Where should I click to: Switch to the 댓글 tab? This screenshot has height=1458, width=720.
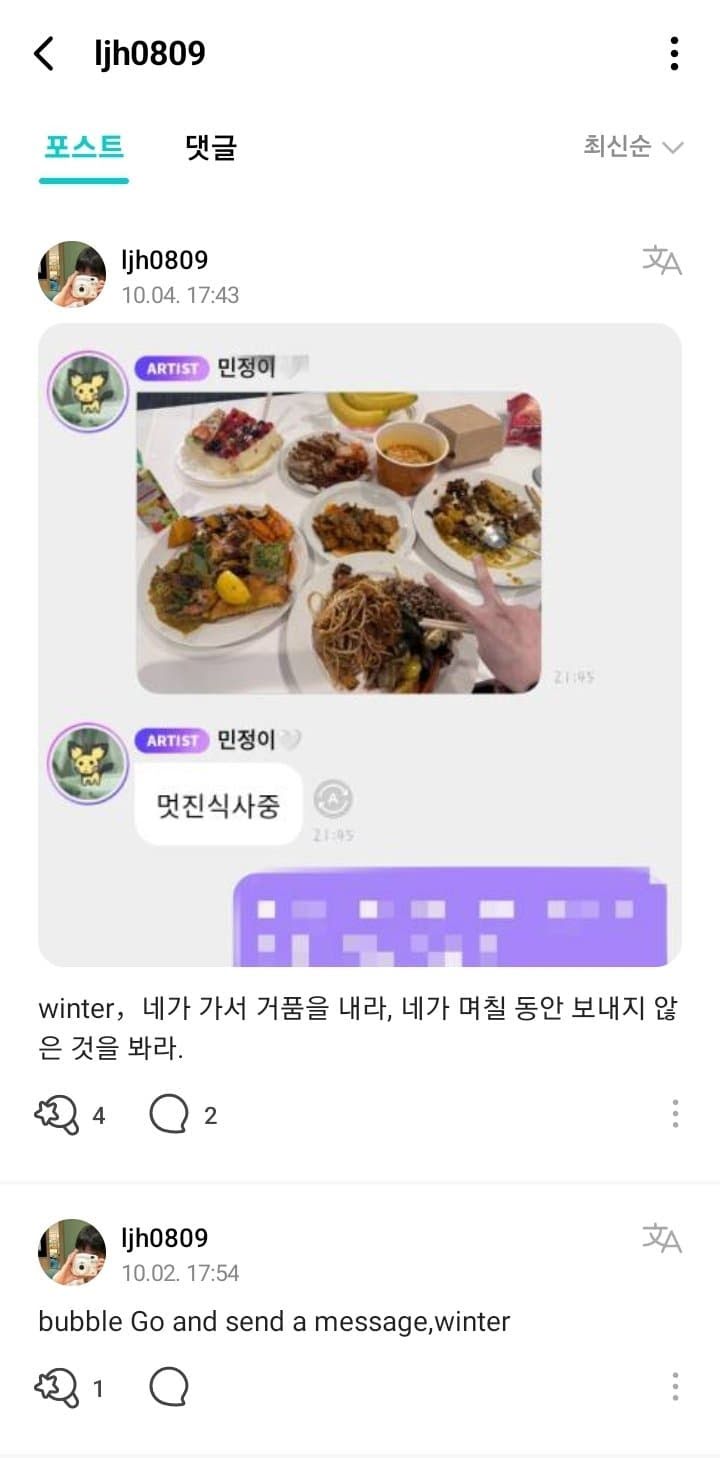(x=211, y=147)
